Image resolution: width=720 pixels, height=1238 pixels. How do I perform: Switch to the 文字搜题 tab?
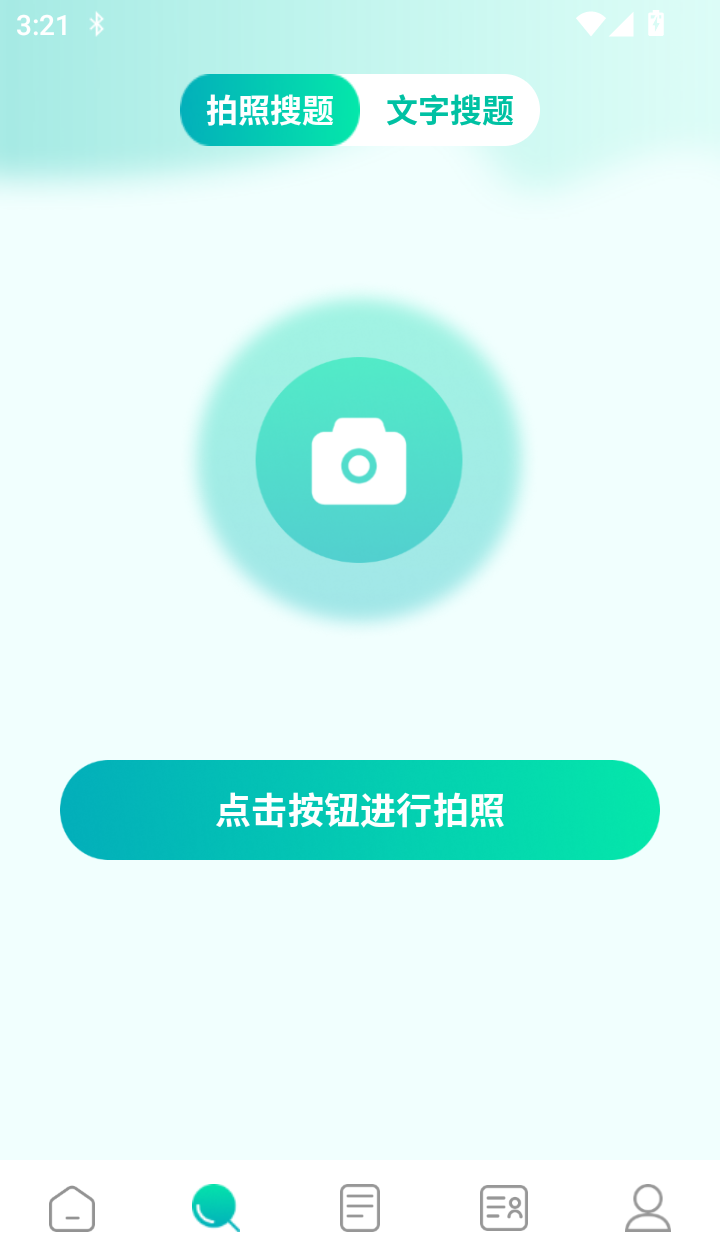(x=452, y=110)
